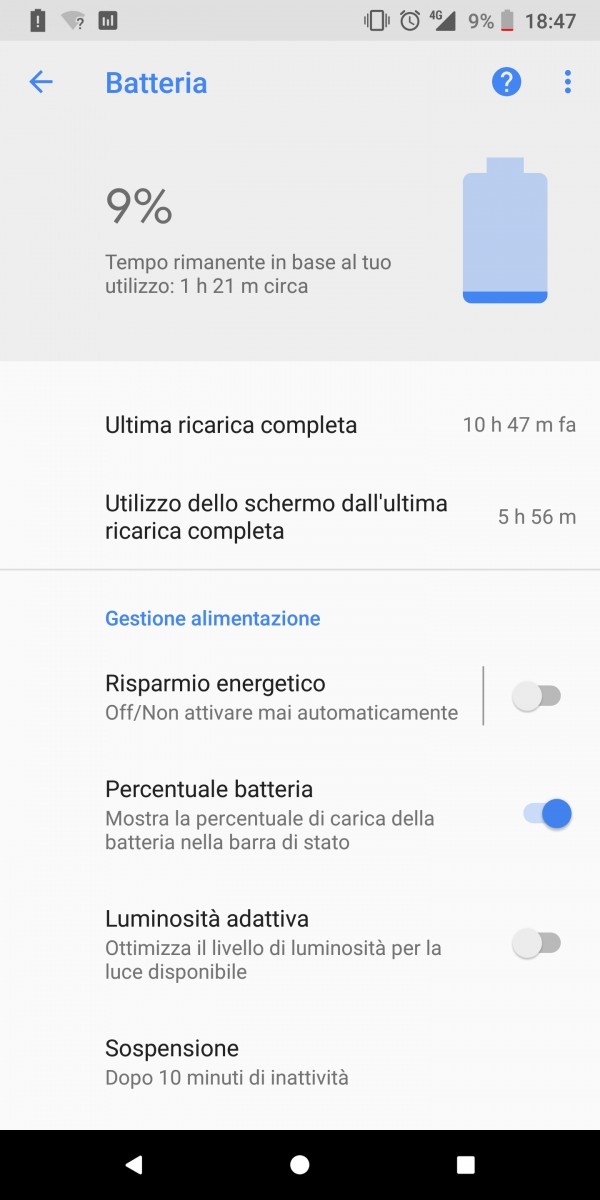The height and width of the screenshot is (1200, 600).
Task: Open the large battery usage graphic
Action: (x=505, y=230)
